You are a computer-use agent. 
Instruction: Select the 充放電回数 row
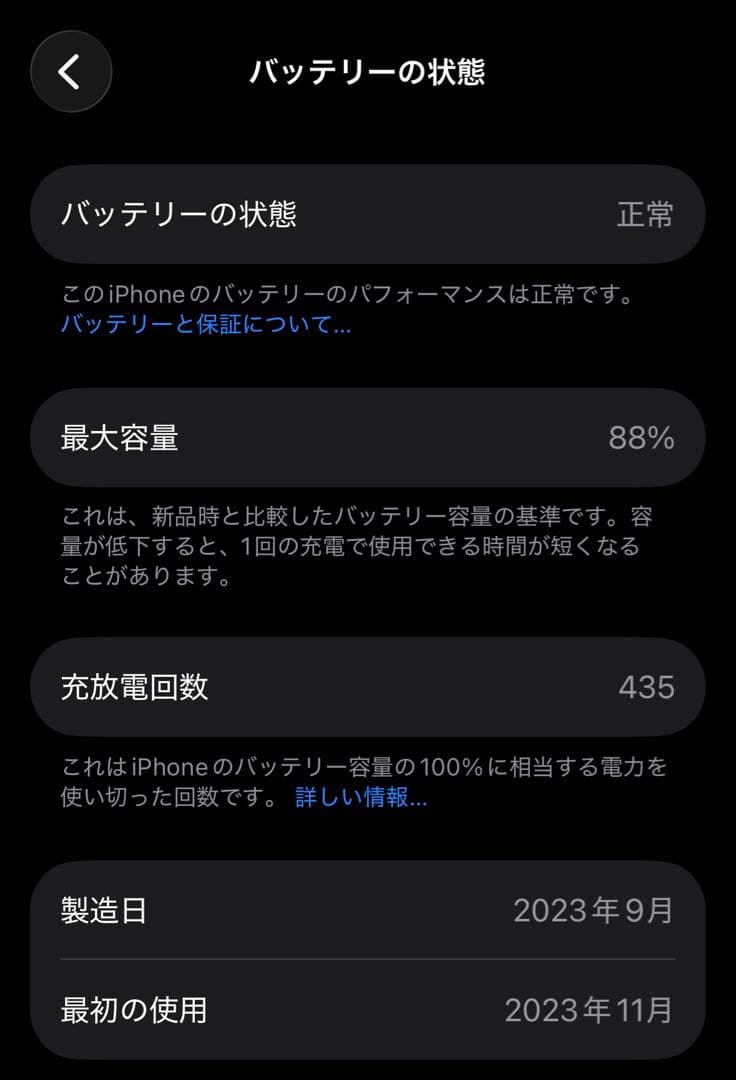coord(368,687)
